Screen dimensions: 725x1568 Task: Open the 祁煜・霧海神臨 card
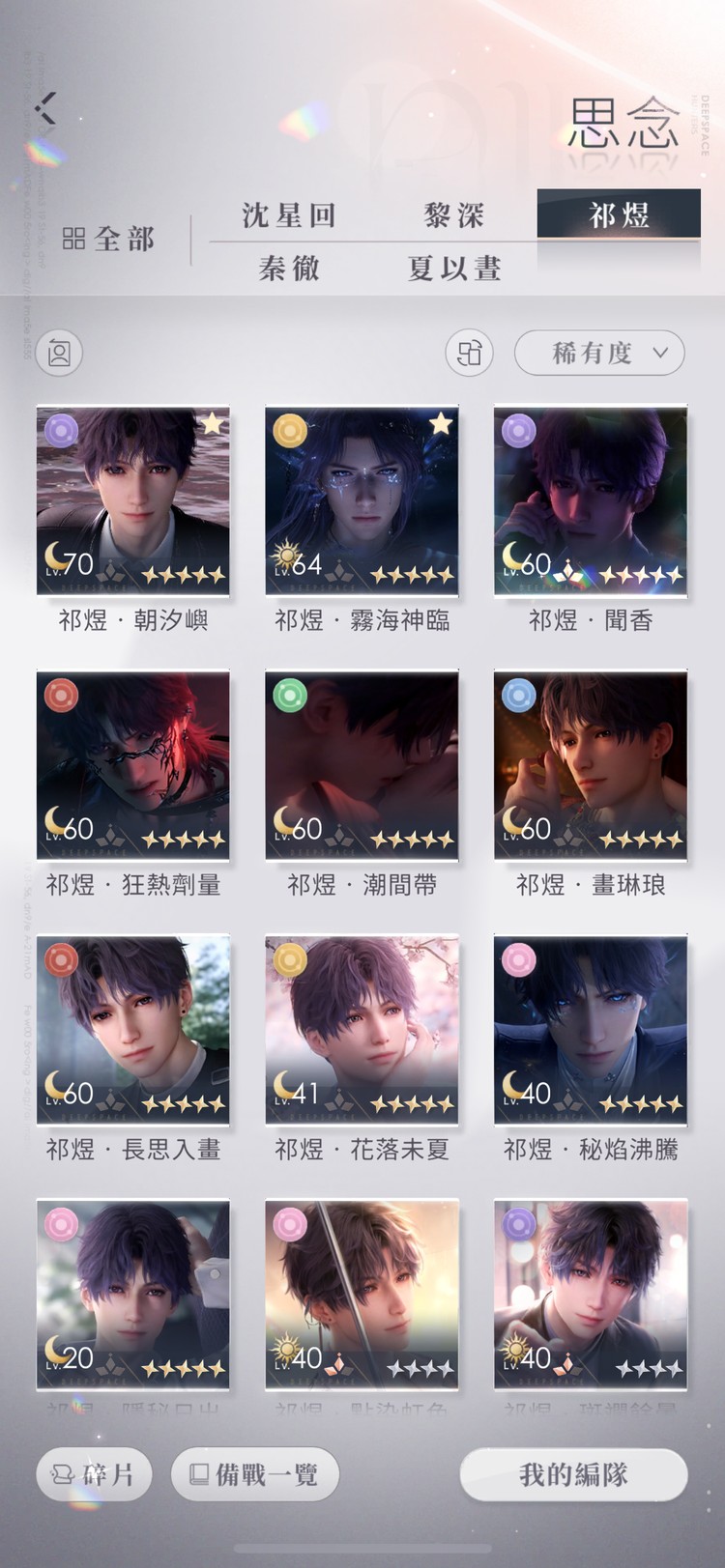coord(362,500)
